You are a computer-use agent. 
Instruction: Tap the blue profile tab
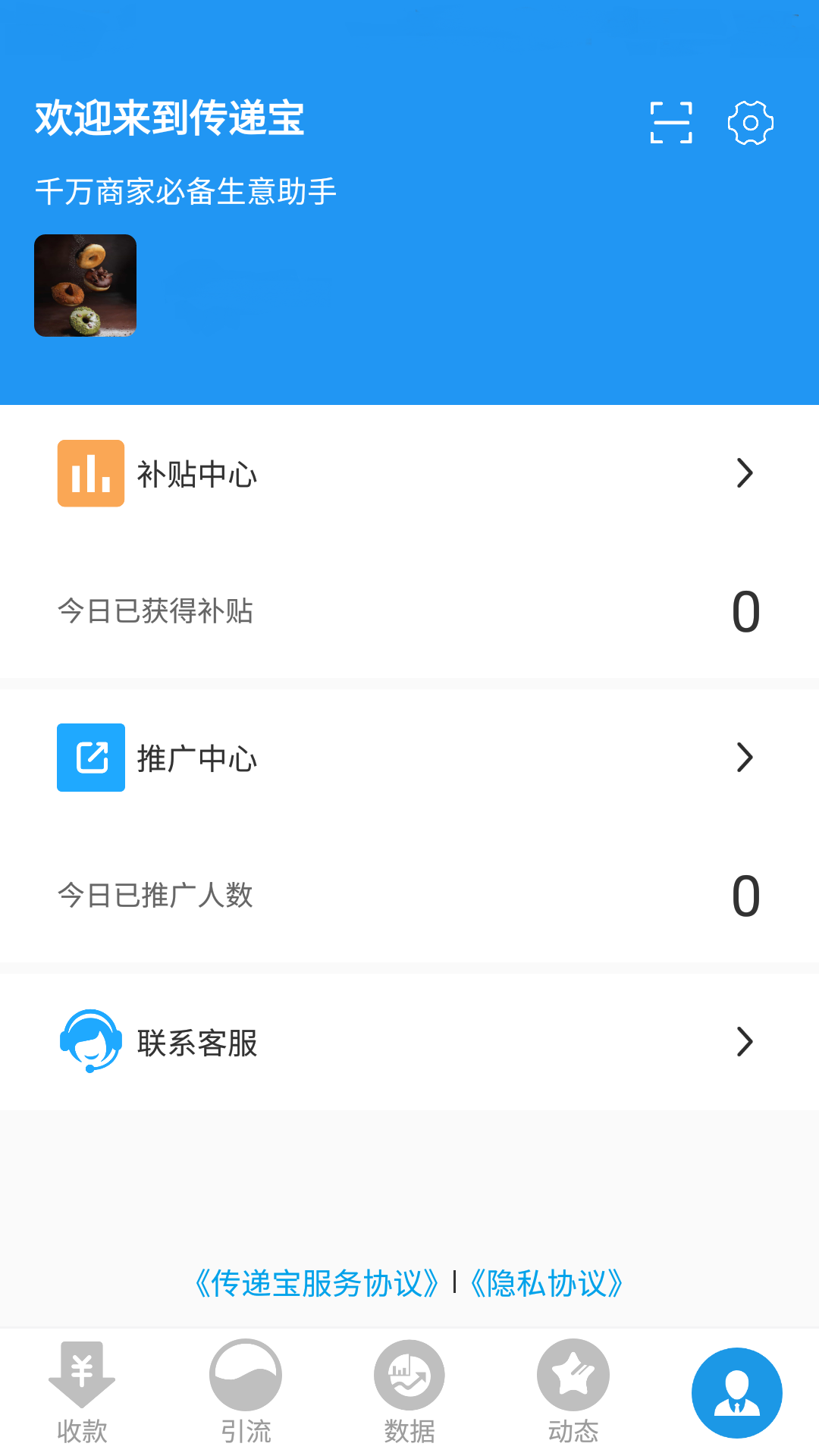736,1393
